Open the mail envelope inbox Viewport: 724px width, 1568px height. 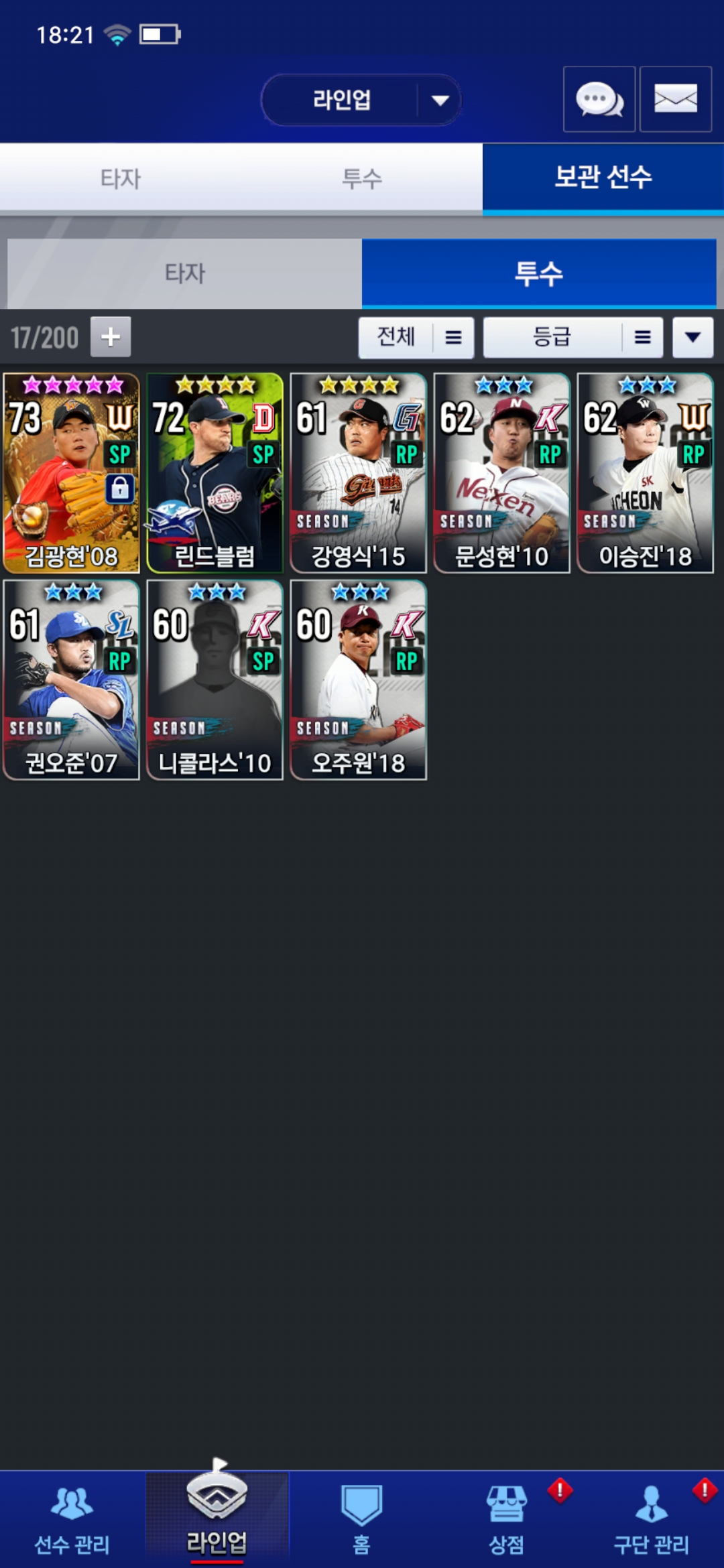coord(676,99)
